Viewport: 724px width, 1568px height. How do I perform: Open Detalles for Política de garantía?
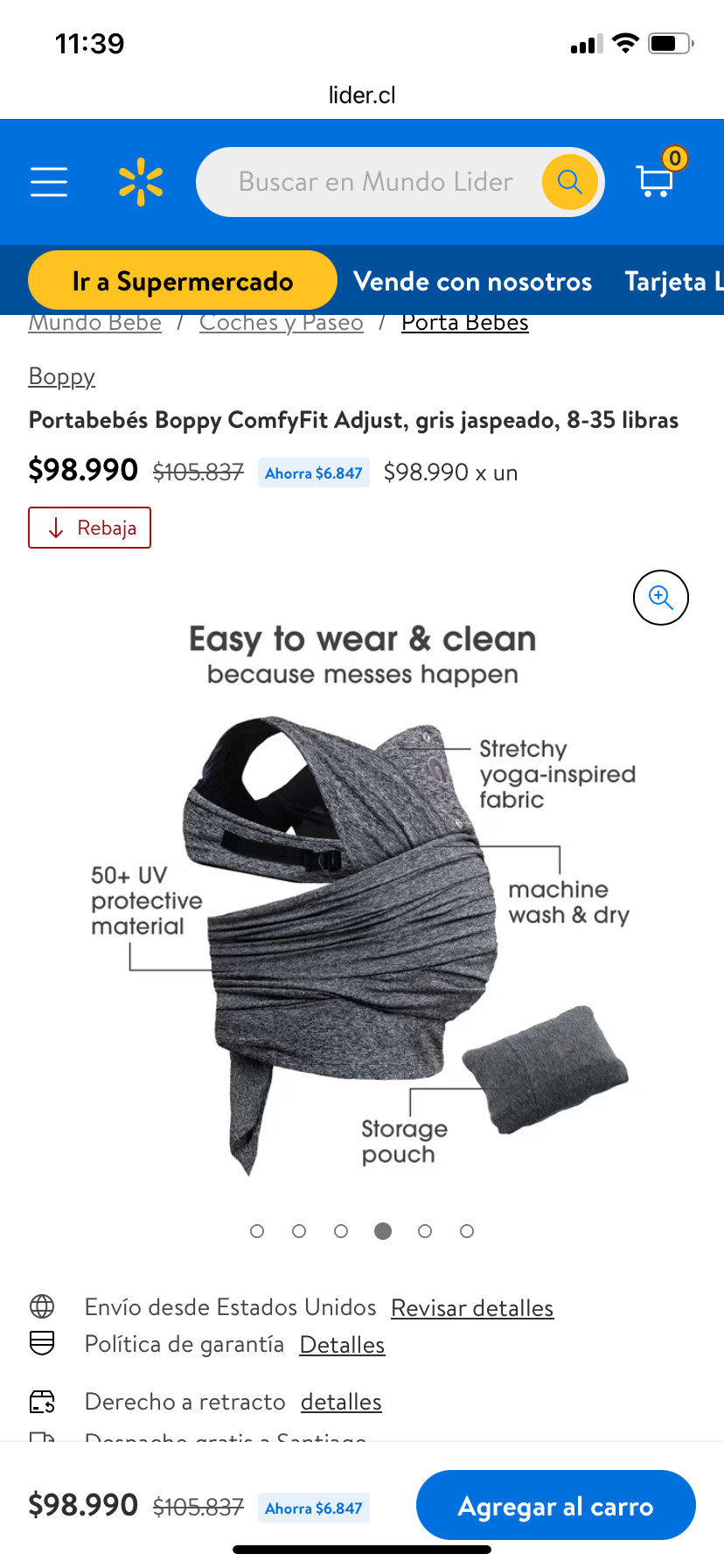pyautogui.click(x=342, y=1345)
